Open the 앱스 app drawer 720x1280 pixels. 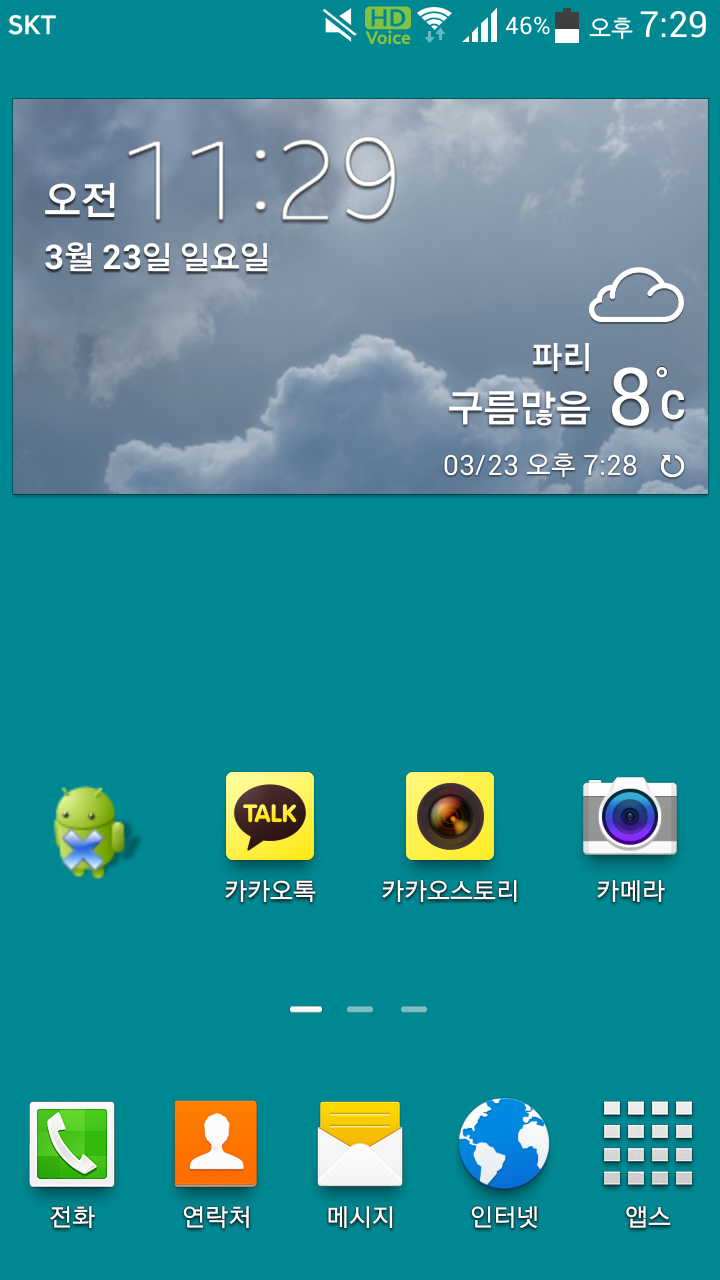pos(648,1146)
